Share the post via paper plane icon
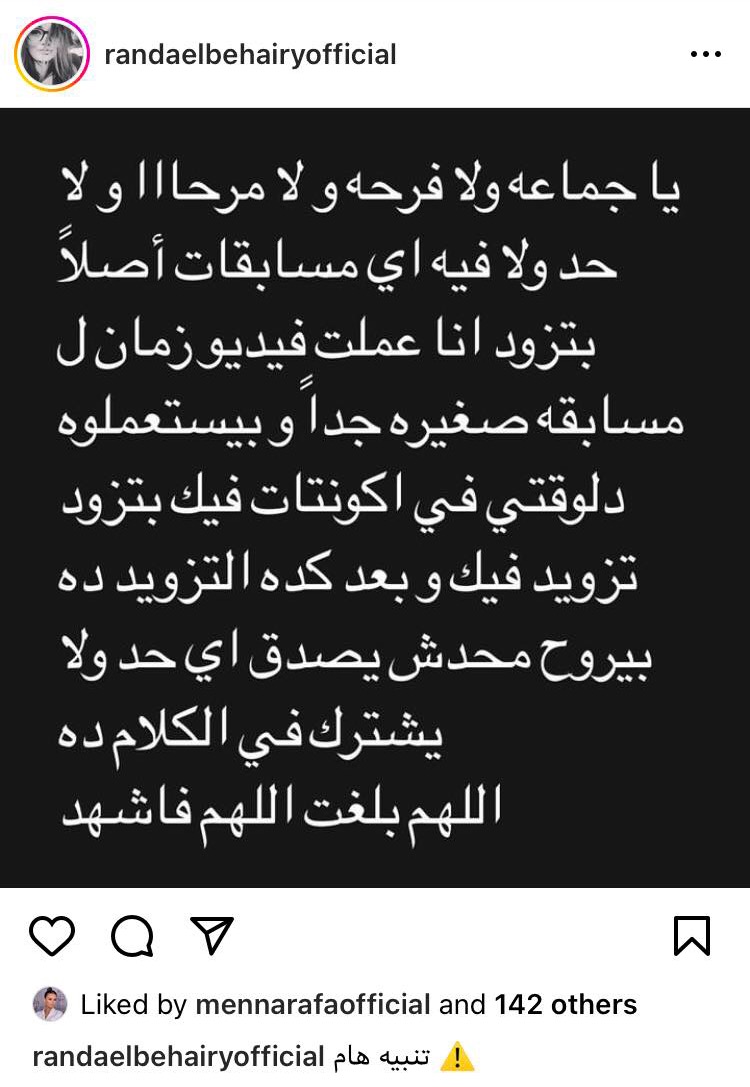Image resolution: width=750 pixels, height=1087 pixels. click(x=211, y=936)
